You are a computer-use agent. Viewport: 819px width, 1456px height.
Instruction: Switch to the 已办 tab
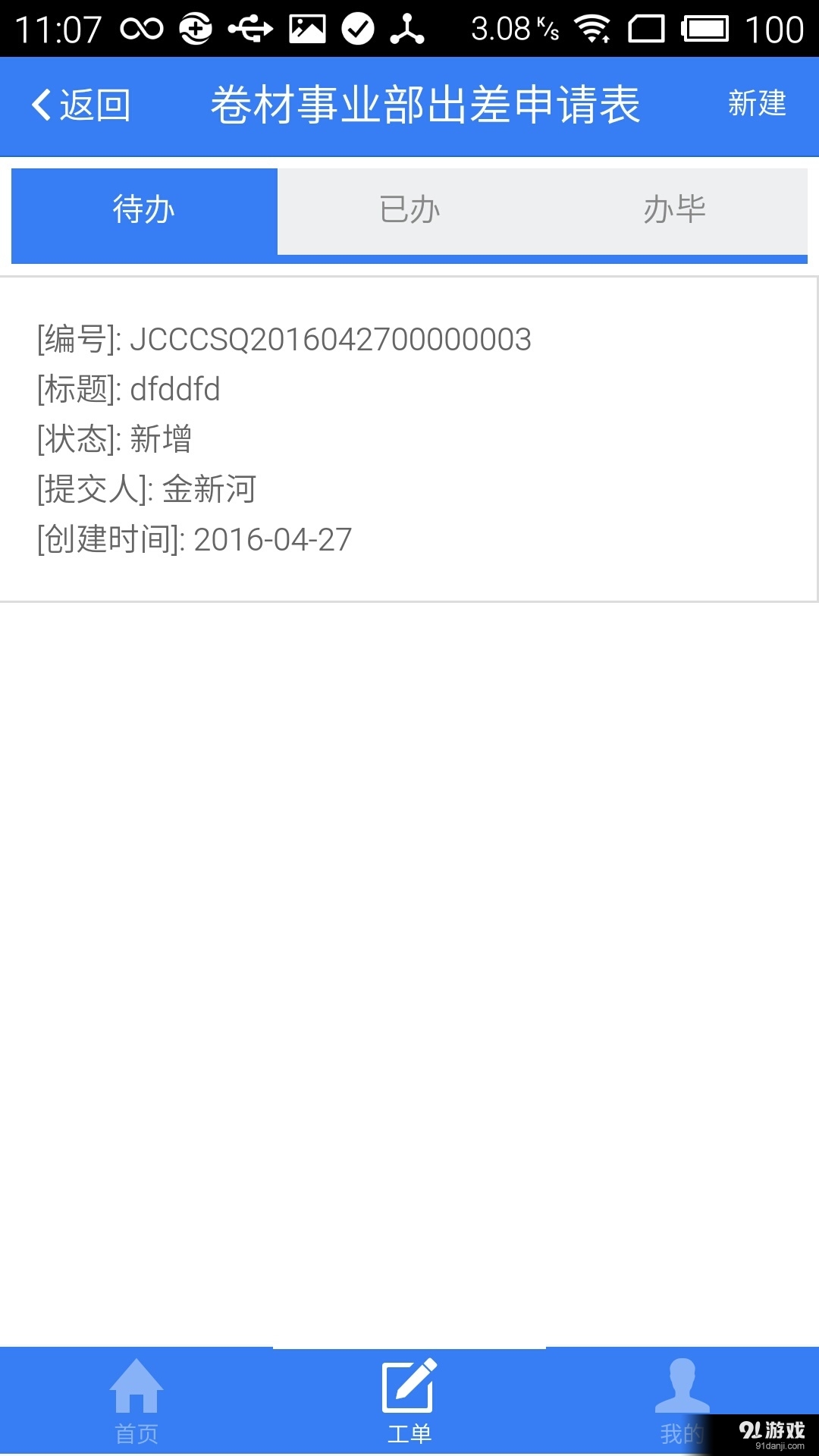click(x=409, y=210)
